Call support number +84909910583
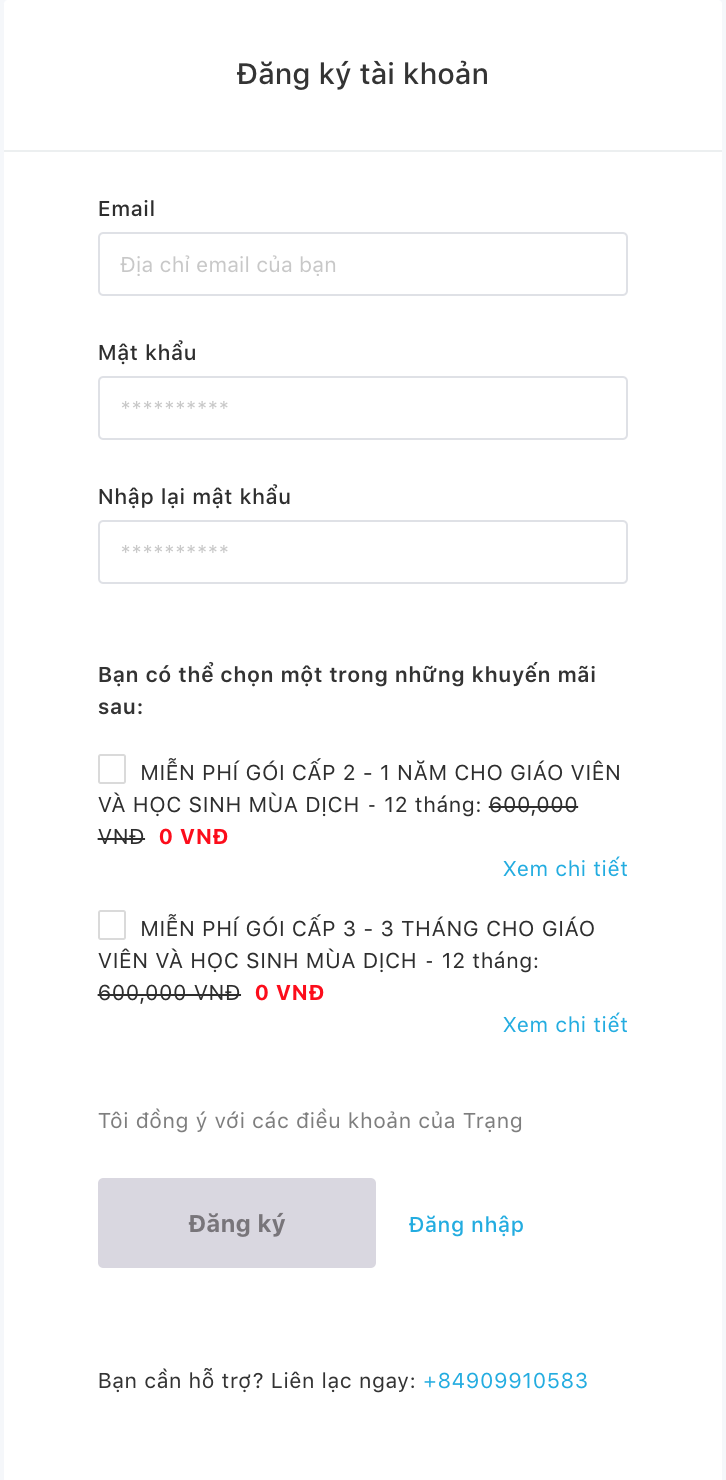The image size is (726, 1480). pyautogui.click(x=506, y=1381)
